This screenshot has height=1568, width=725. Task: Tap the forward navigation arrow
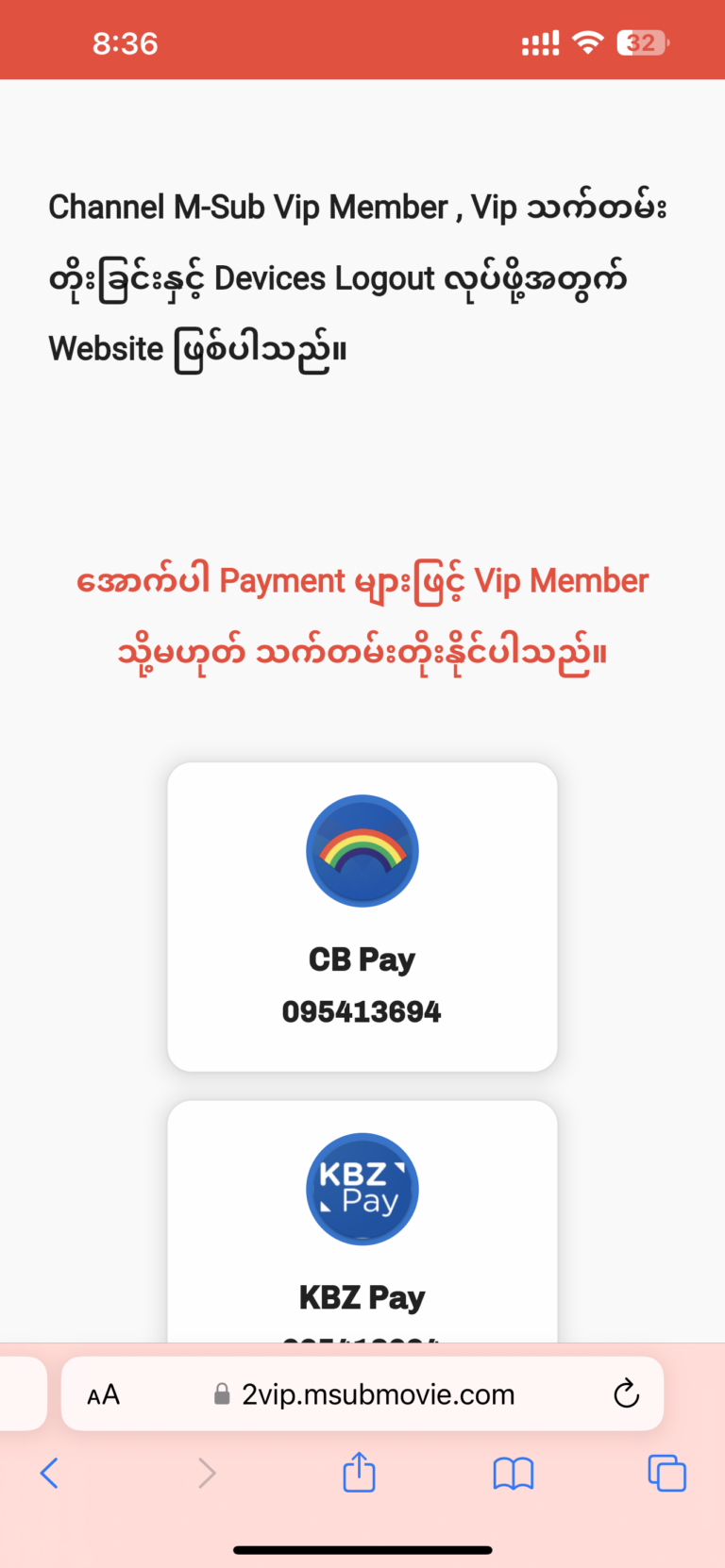(206, 1473)
